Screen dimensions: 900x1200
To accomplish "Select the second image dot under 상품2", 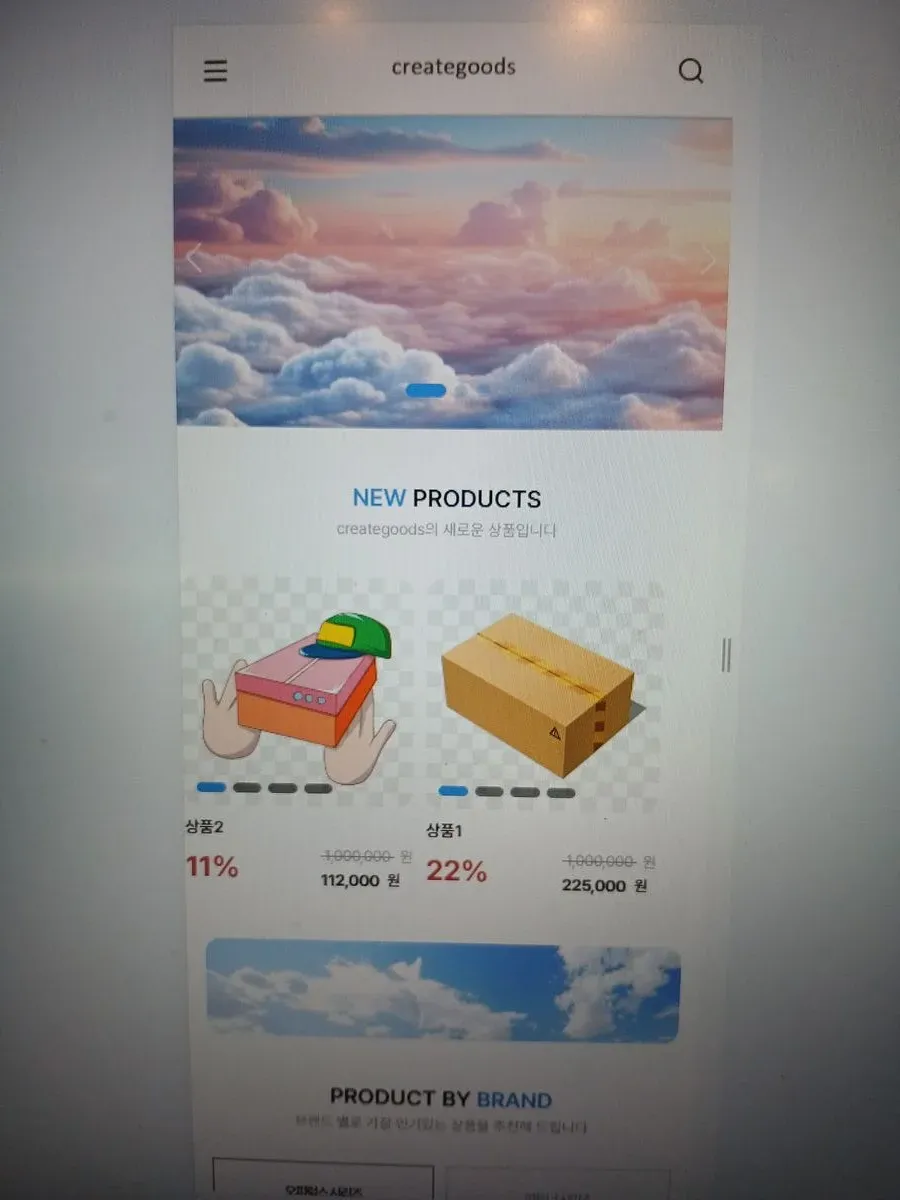I will (x=246, y=788).
